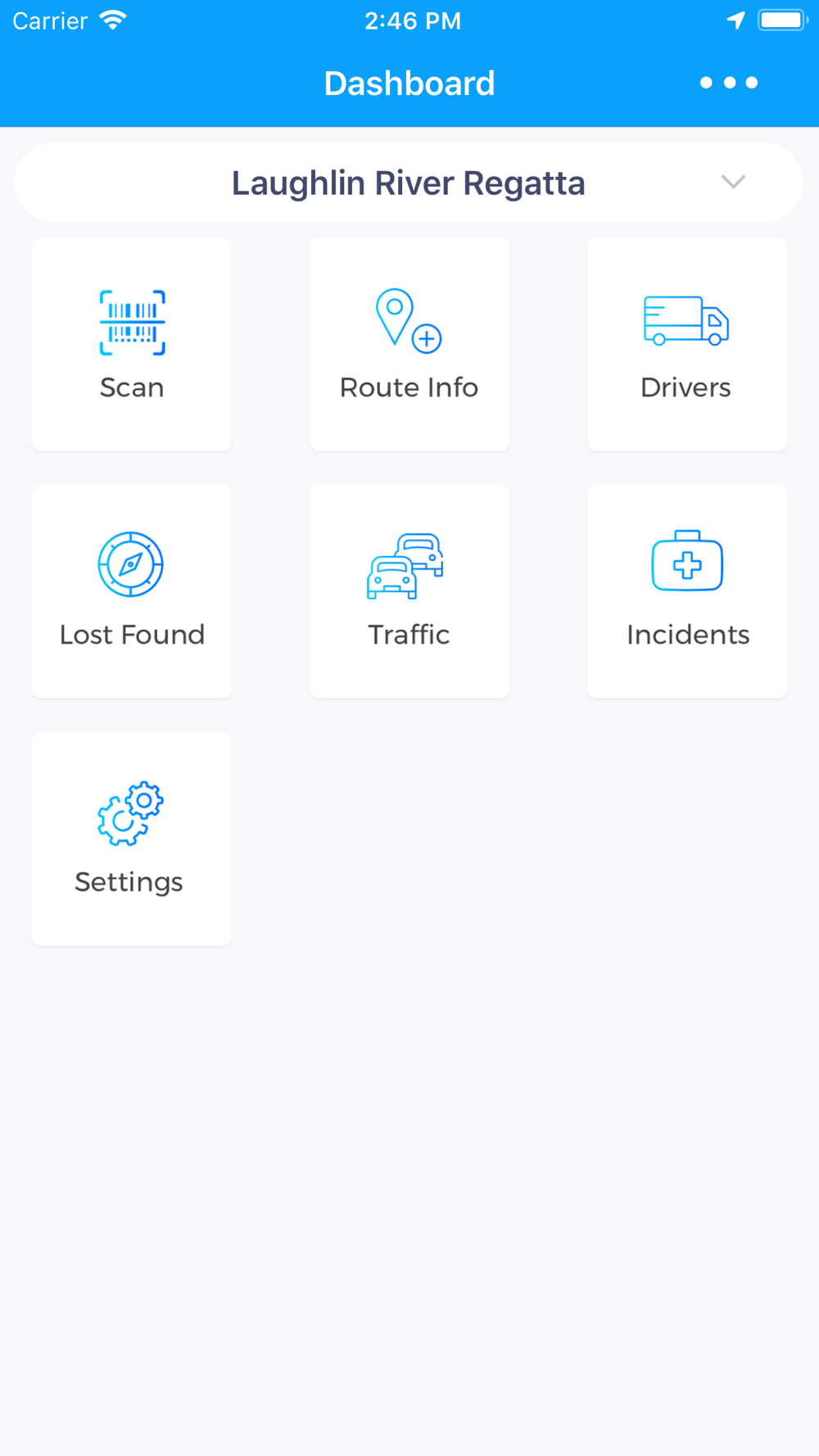The height and width of the screenshot is (1456, 819).
Task: Open the Lost Found tile
Action: coord(132,591)
